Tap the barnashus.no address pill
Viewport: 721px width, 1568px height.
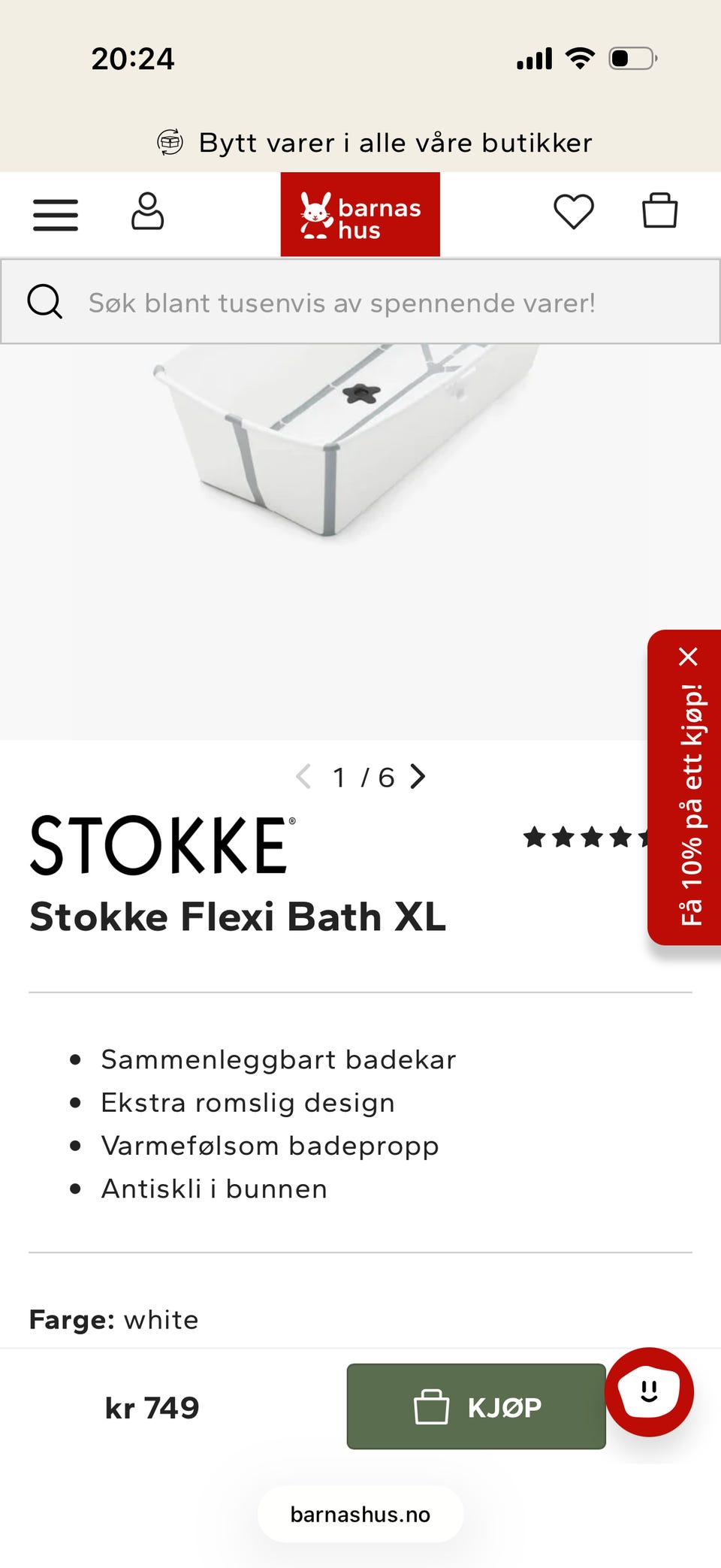click(360, 1514)
